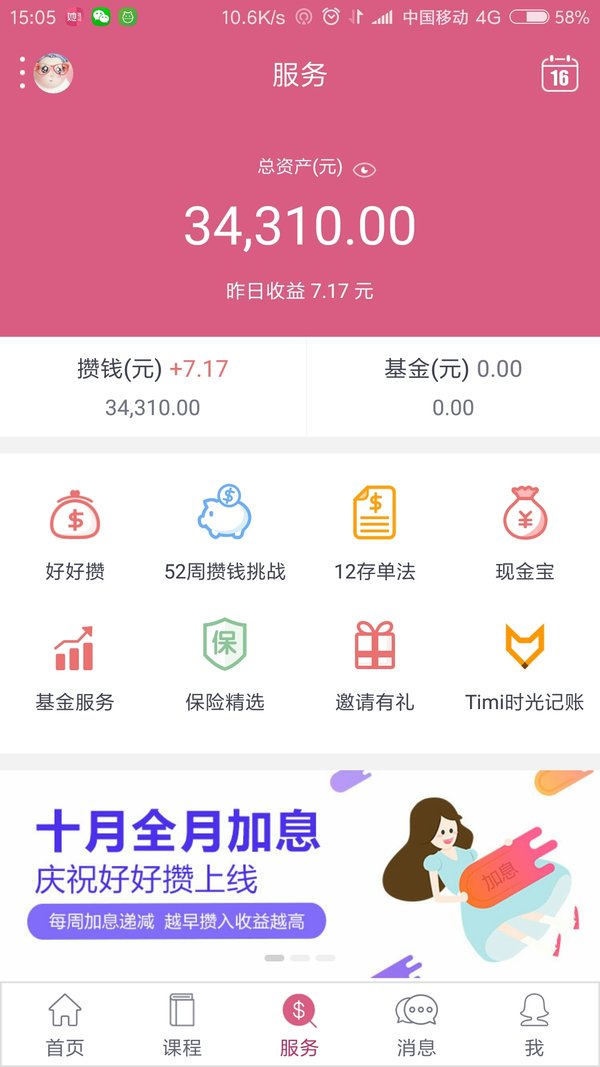The width and height of the screenshot is (600, 1067).
Task: Select the 服务 tab
Action: [299, 1025]
